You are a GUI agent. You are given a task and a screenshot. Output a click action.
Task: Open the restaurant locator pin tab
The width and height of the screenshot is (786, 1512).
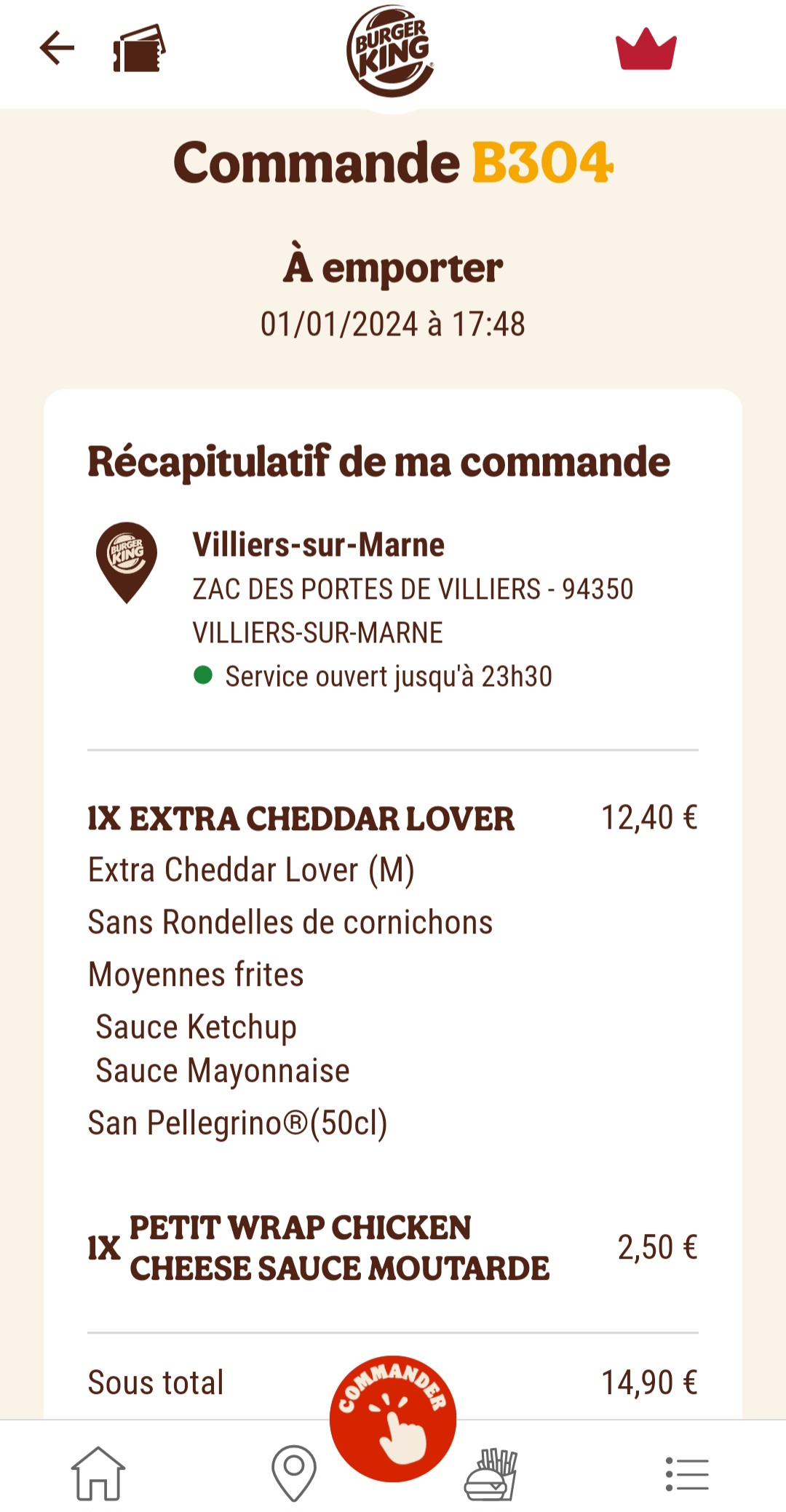tap(294, 1473)
